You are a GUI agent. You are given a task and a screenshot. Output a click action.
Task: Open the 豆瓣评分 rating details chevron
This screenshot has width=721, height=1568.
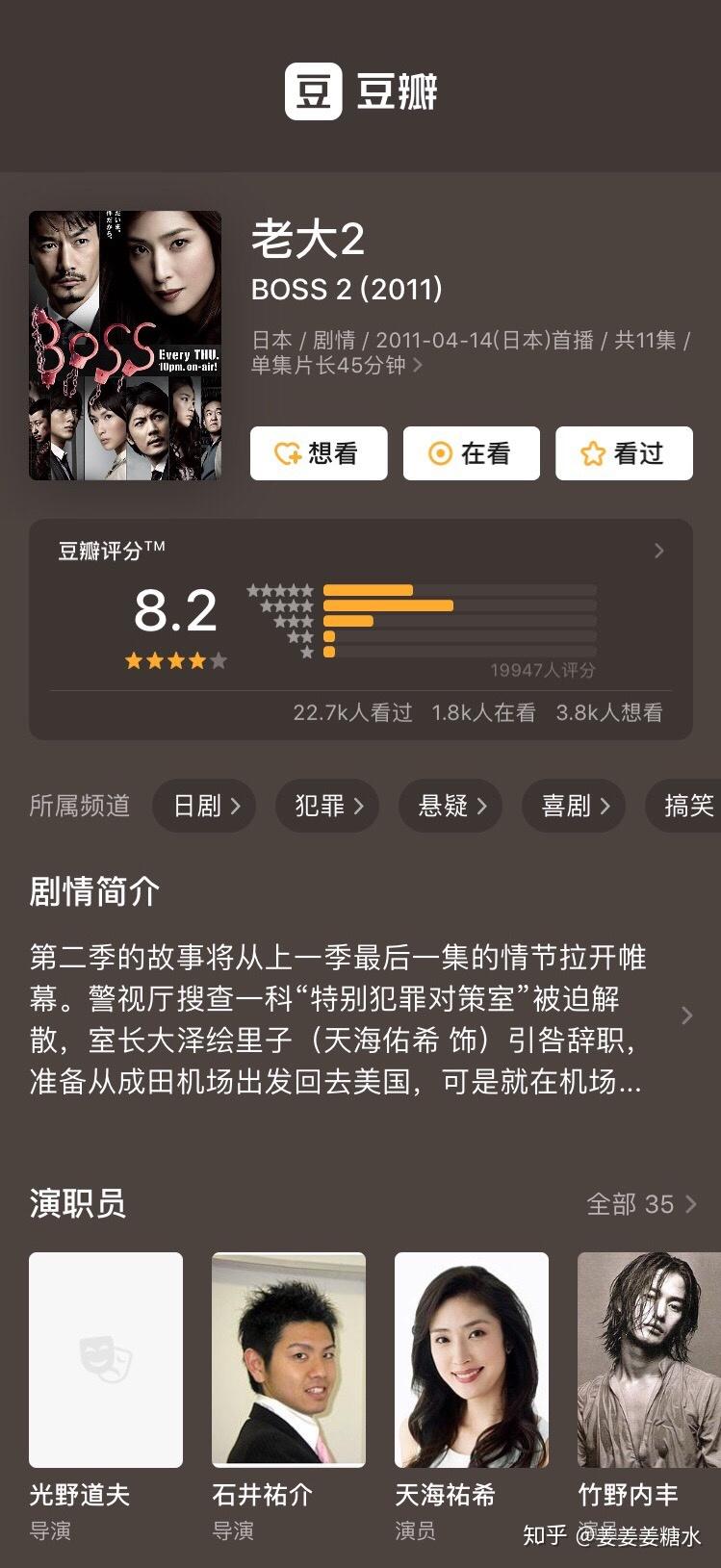(659, 551)
